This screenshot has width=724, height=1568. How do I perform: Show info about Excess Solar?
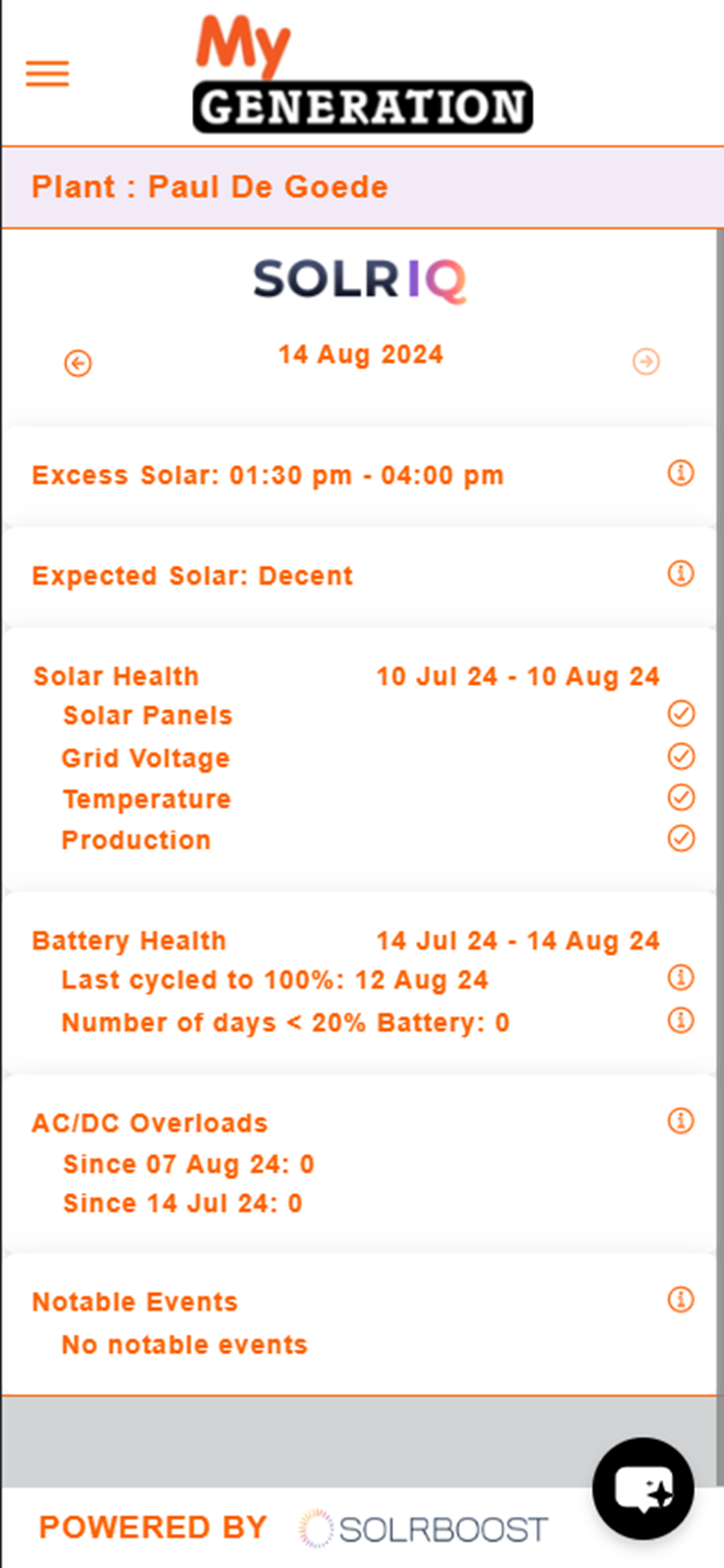click(680, 473)
